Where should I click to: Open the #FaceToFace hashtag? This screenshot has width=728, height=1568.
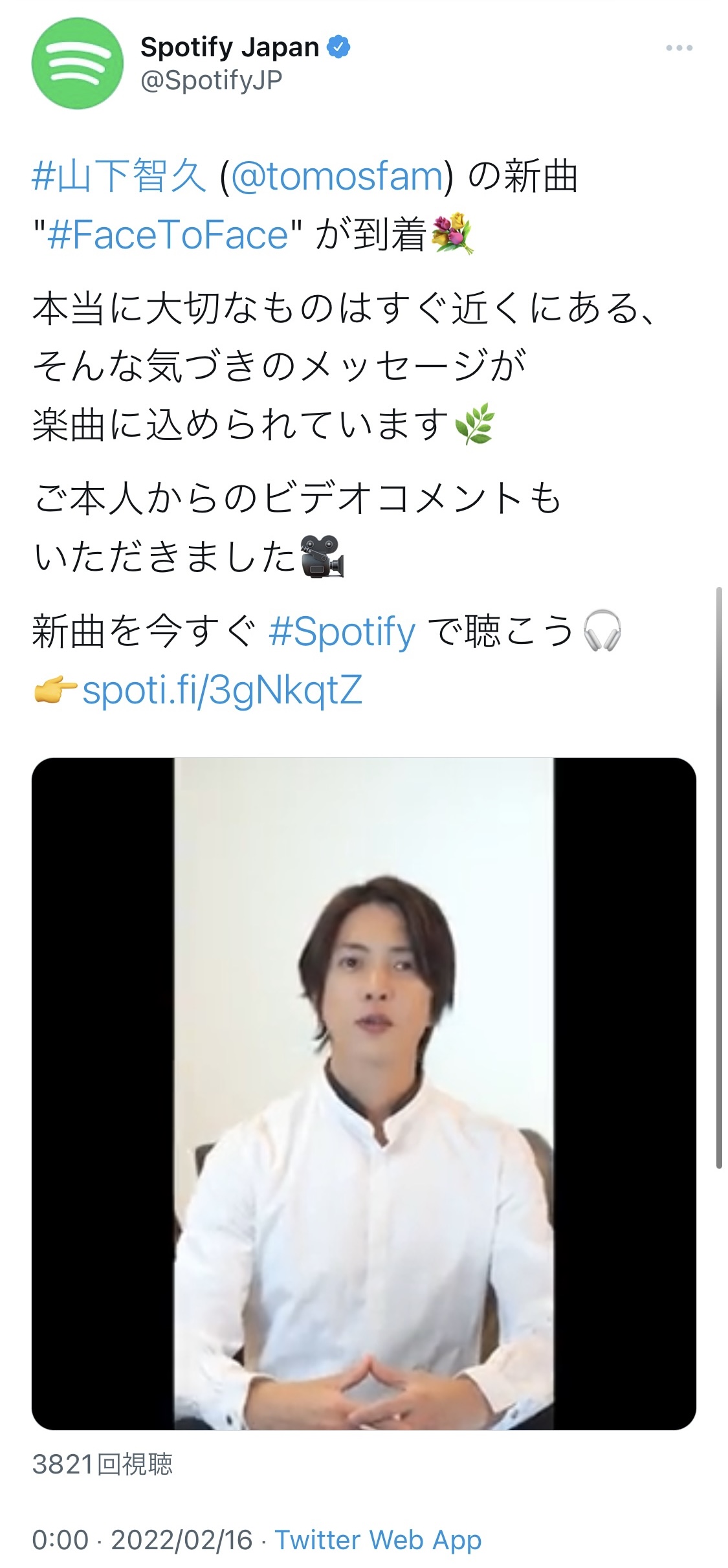pyautogui.click(x=168, y=234)
